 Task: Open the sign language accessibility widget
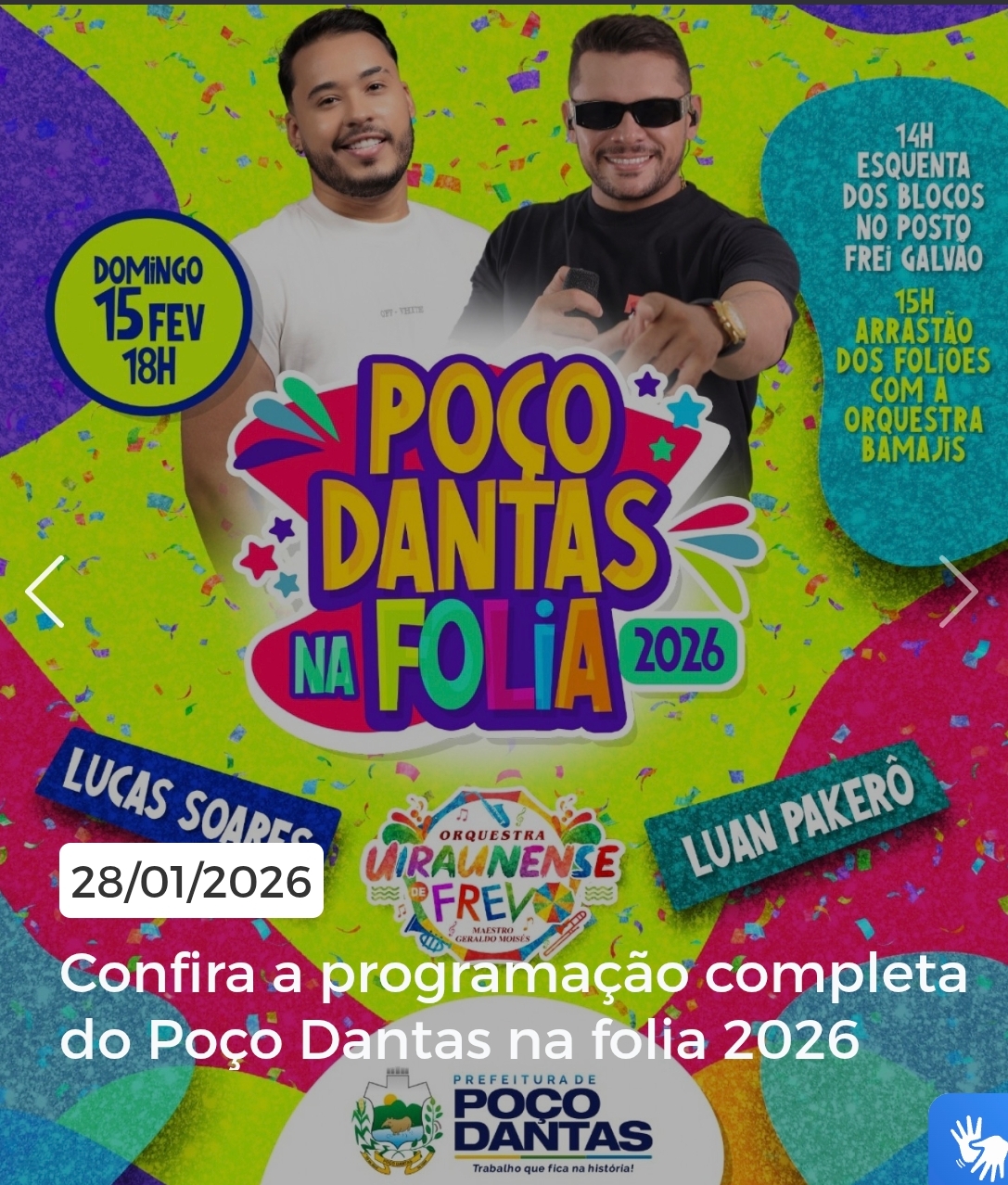(x=971, y=1142)
